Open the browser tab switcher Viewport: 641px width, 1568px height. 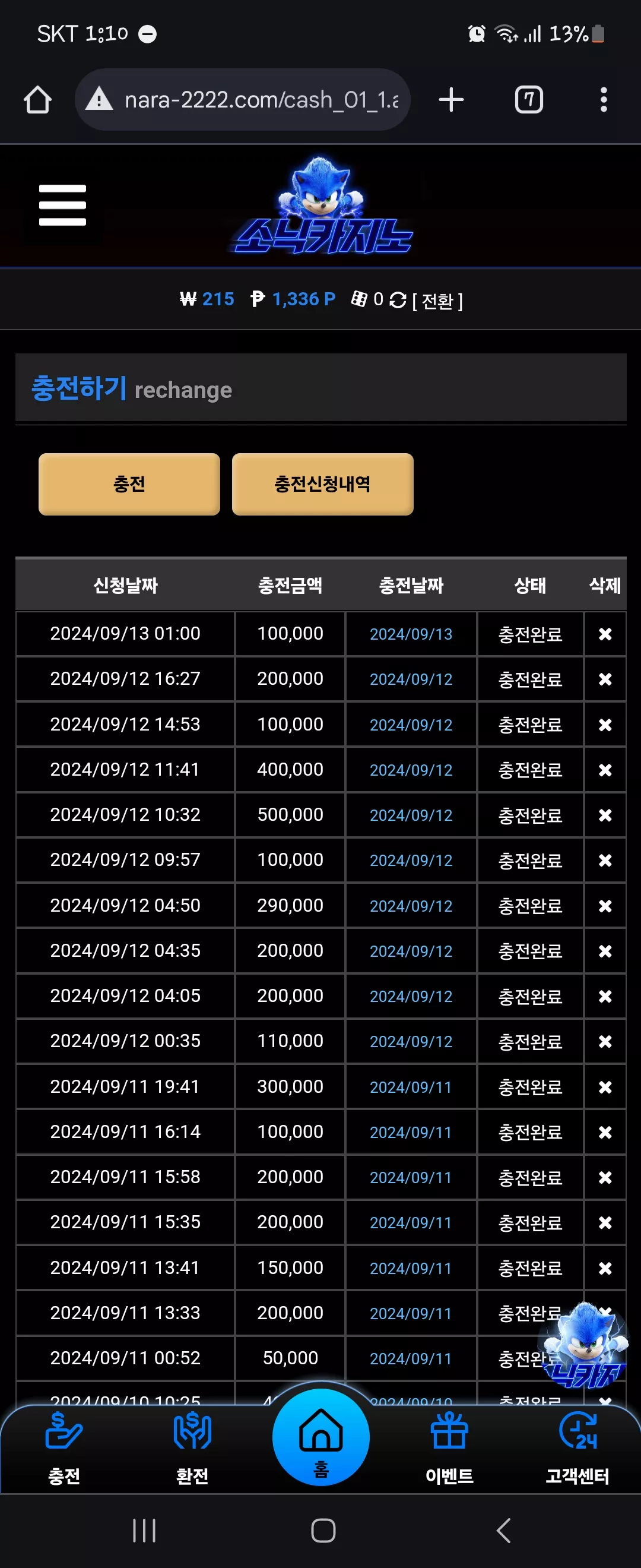pos(528,99)
